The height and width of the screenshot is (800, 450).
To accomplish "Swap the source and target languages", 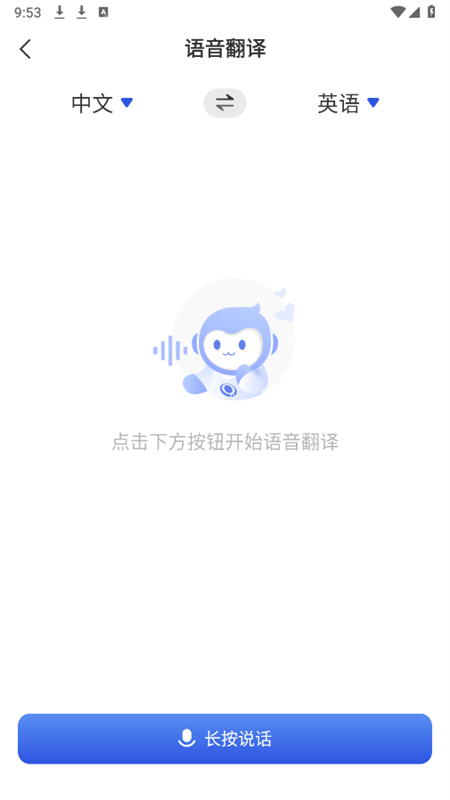I will [x=225, y=103].
